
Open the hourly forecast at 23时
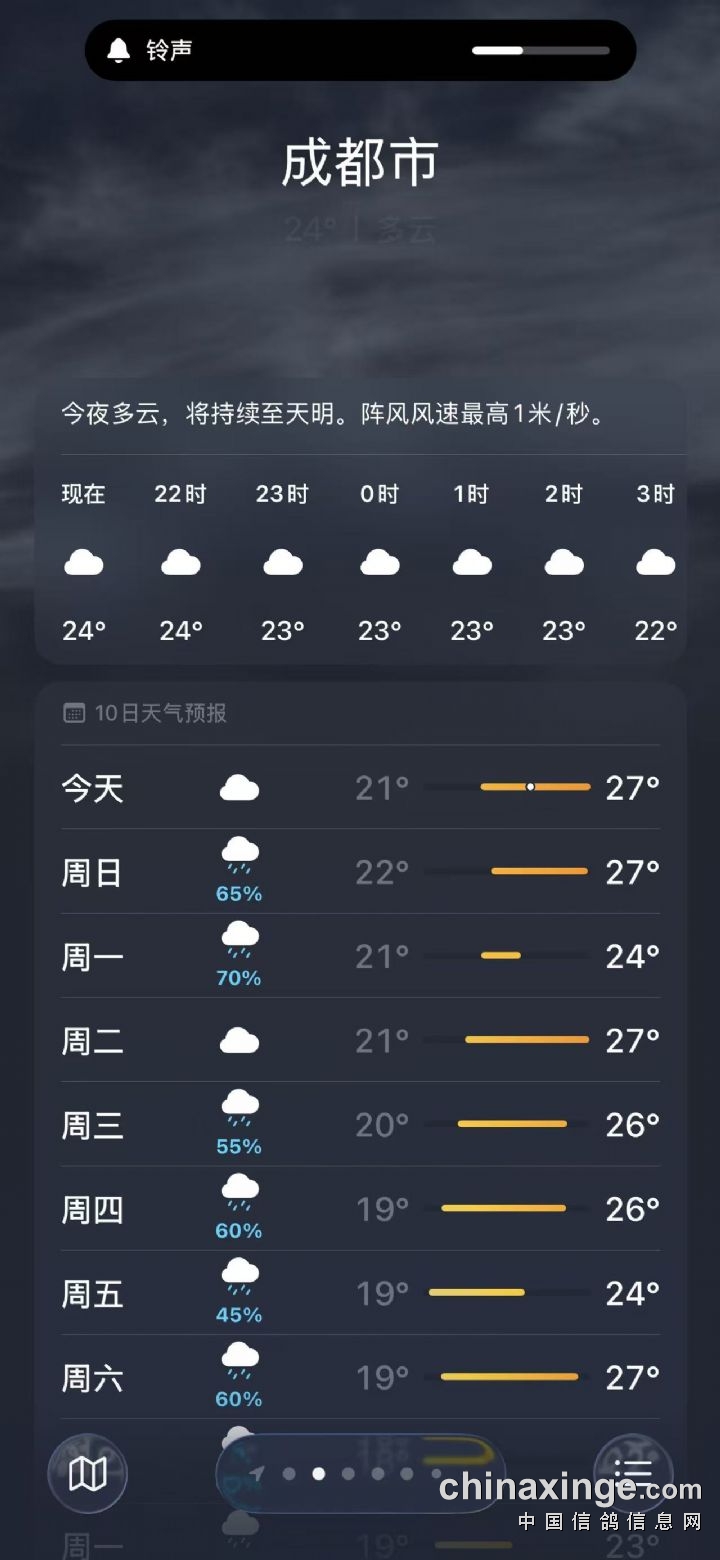click(283, 562)
